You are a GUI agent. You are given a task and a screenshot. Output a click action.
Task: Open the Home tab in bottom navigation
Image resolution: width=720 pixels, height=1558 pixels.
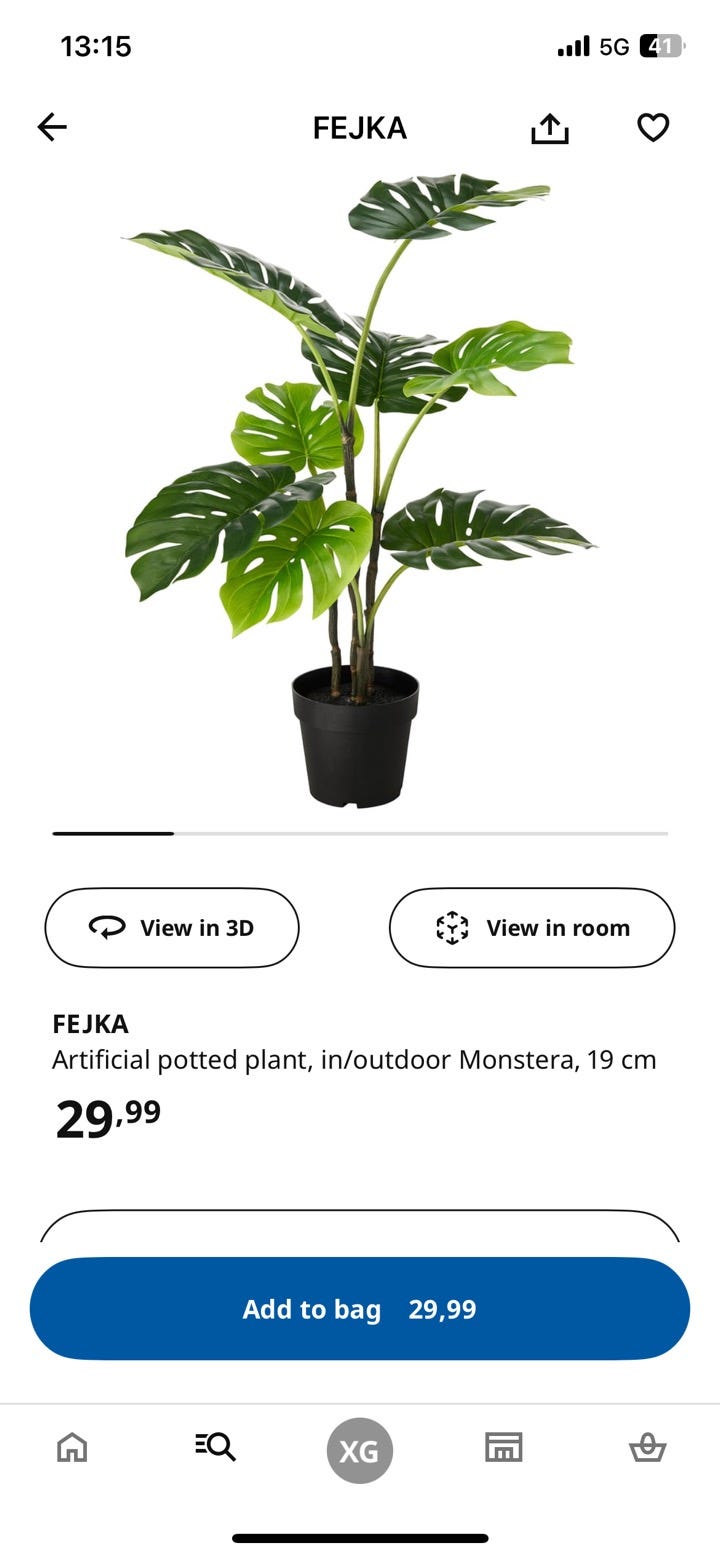pyautogui.click(x=72, y=1446)
